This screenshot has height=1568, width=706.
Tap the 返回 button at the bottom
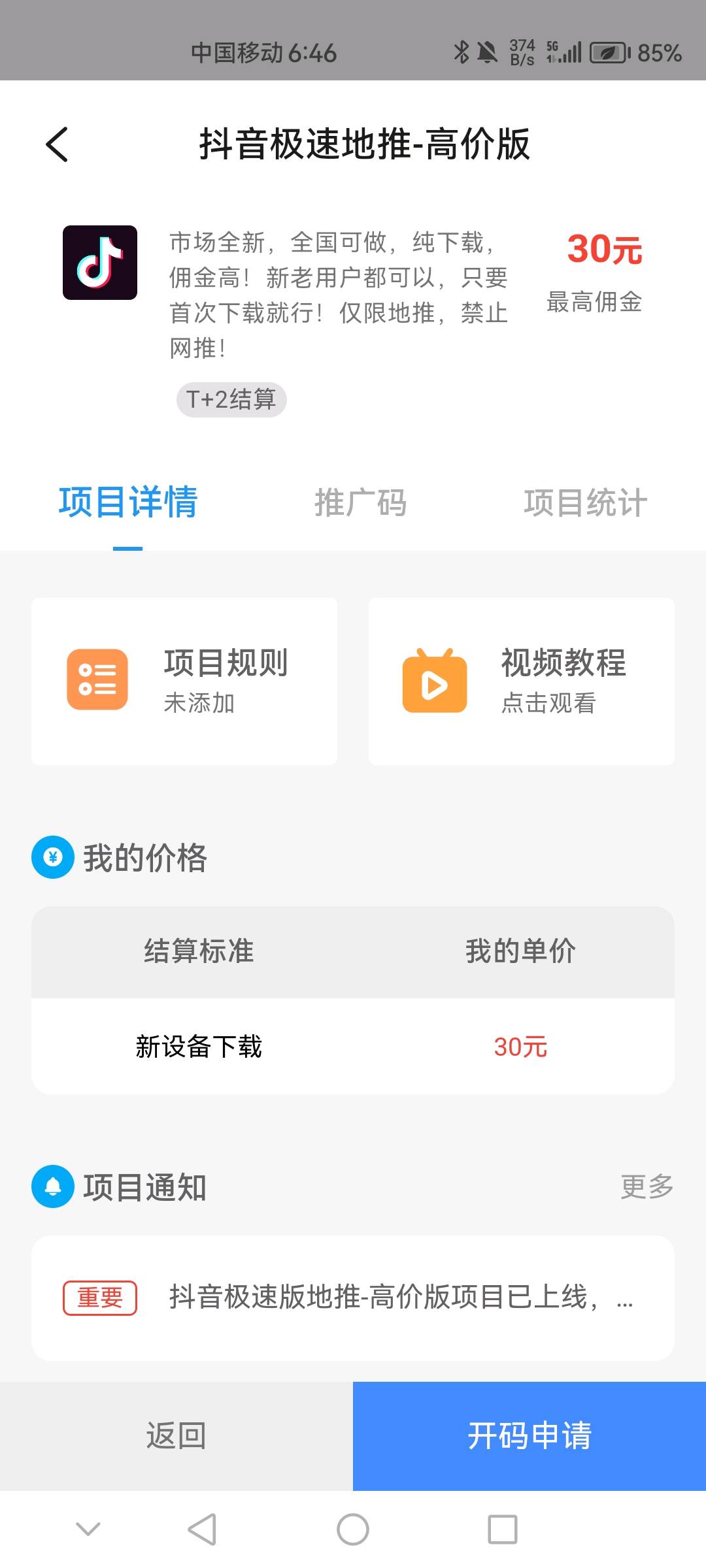(x=176, y=1436)
